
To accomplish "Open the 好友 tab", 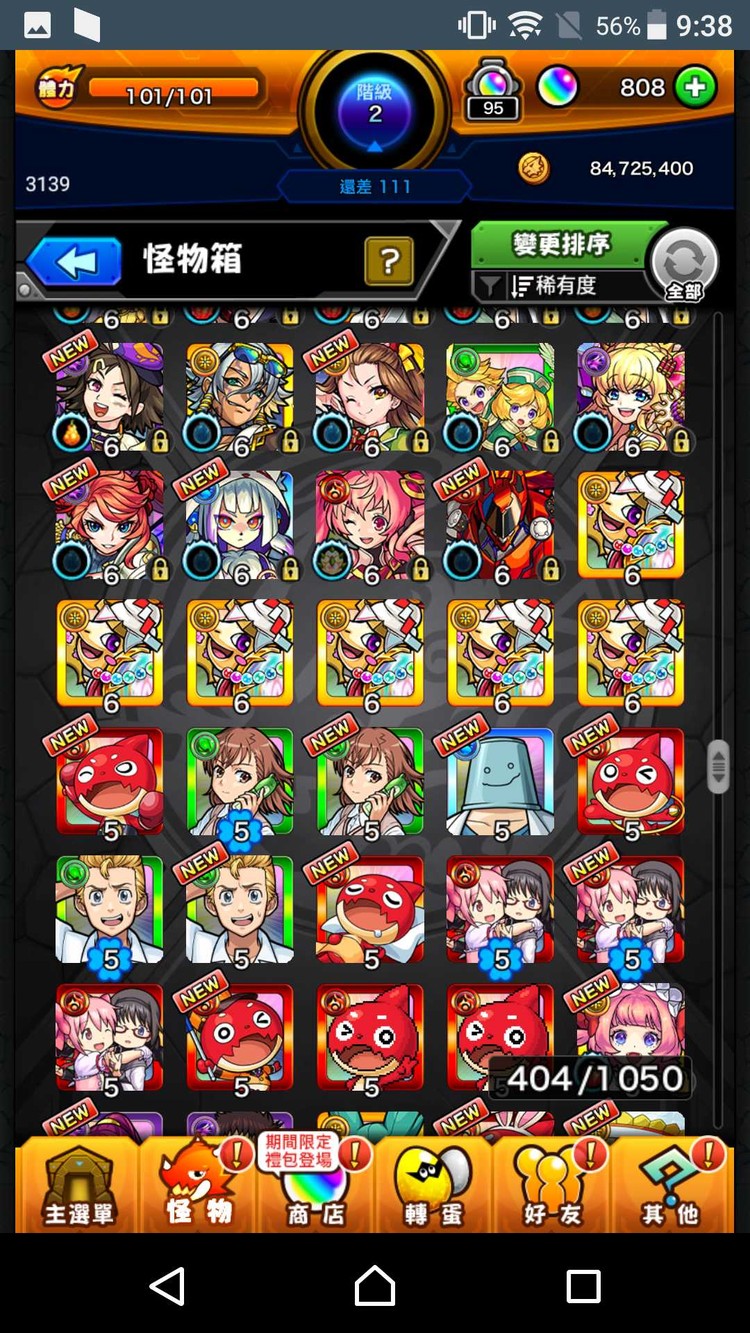I will (552, 1185).
